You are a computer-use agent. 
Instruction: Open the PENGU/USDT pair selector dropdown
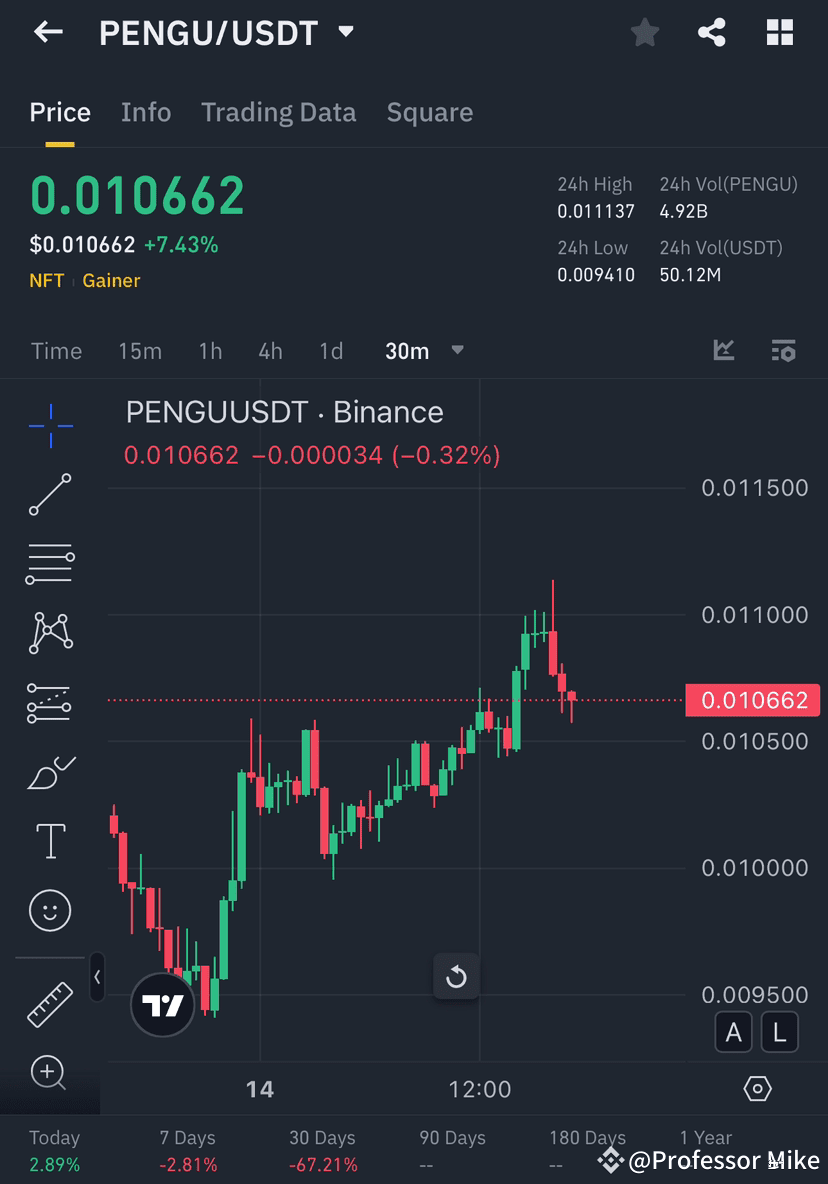point(345,31)
